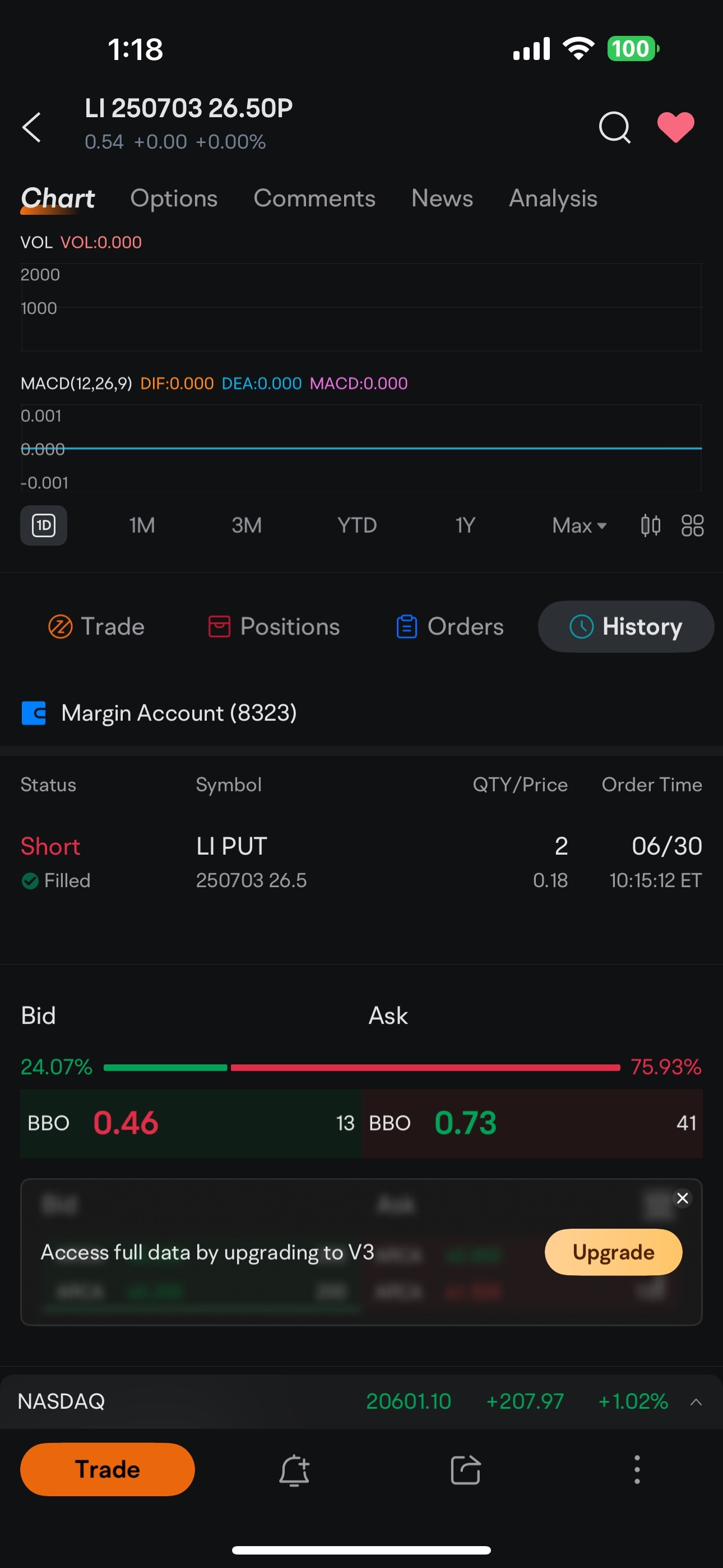Expand the Max range dropdown

point(579,525)
